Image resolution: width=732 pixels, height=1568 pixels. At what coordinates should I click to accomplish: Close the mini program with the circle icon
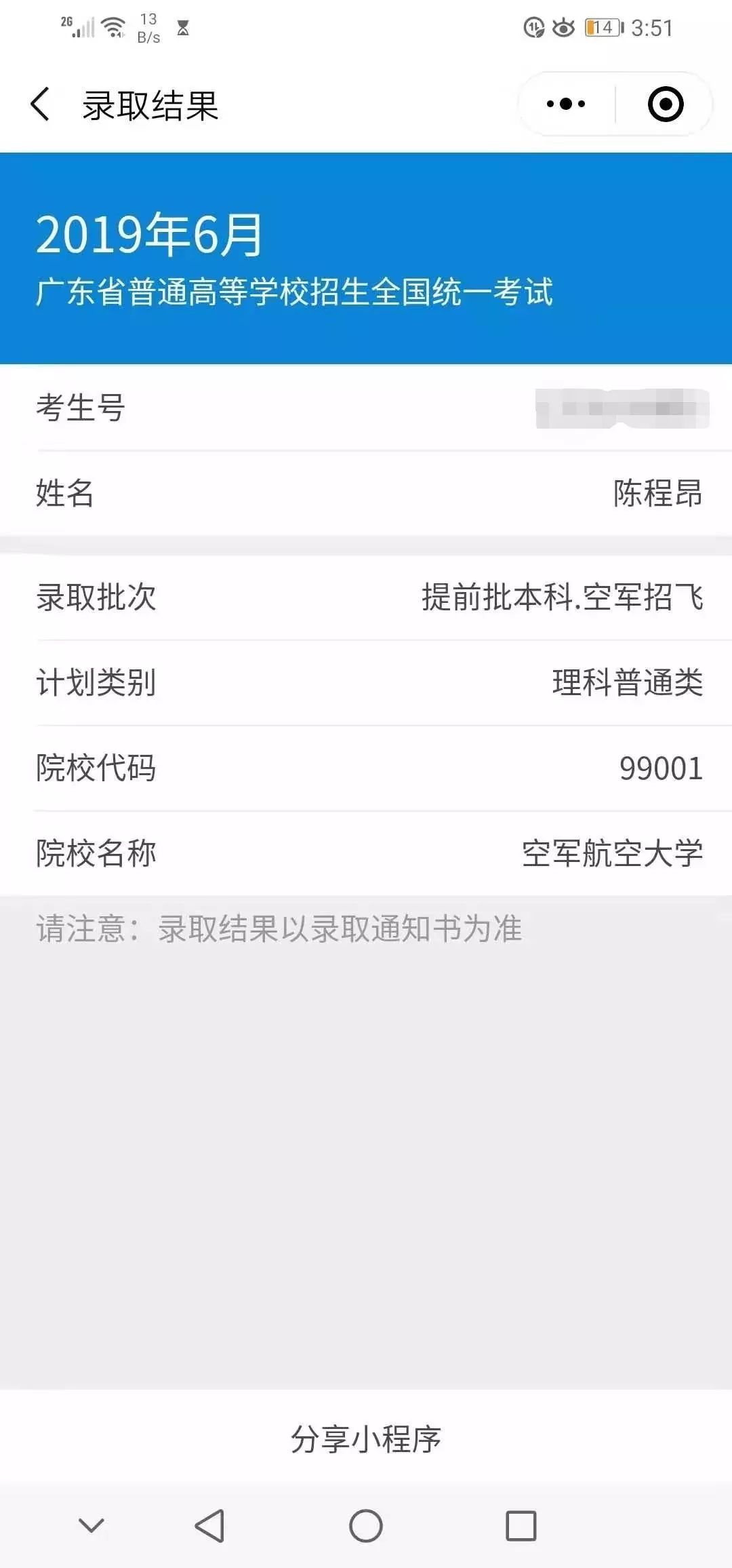click(x=665, y=104)
